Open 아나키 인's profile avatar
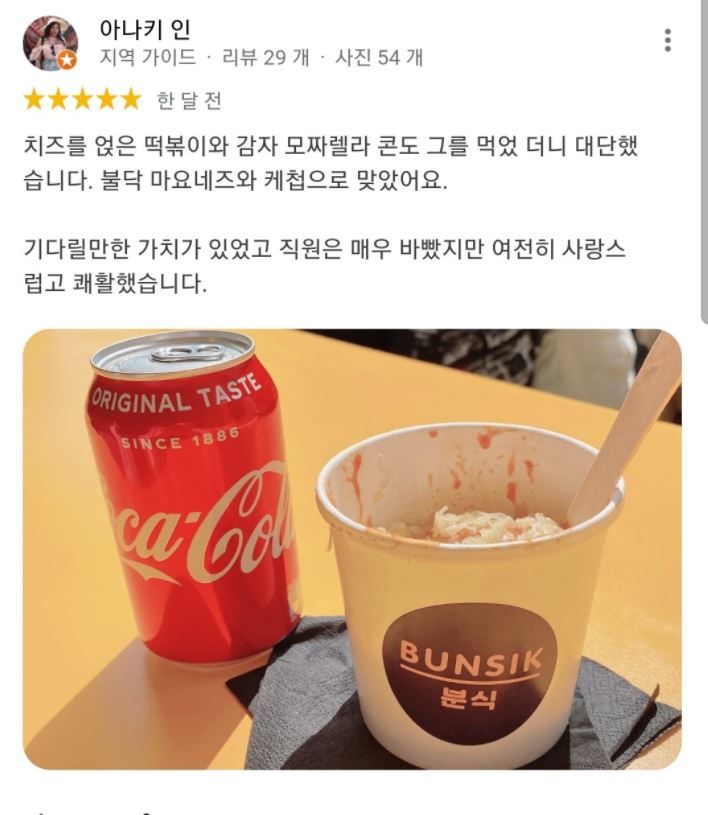The width and height of the screenshot is (708, 815). coord(50,44)
